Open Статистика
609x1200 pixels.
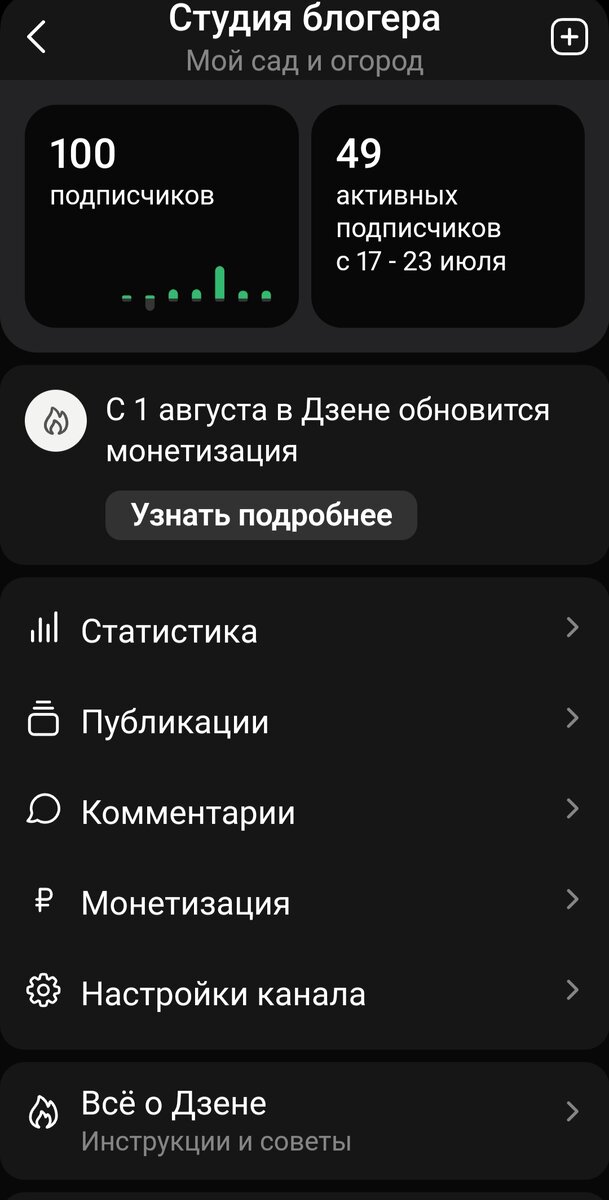[x=304, y=630]
